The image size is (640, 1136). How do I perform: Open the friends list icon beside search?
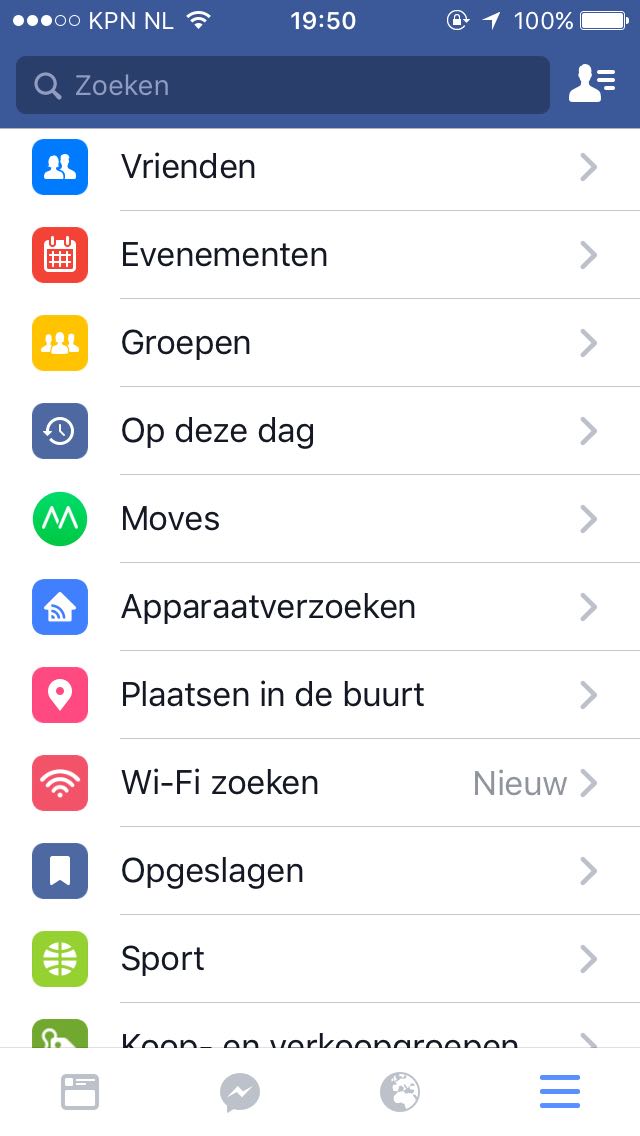coord(592,84)
